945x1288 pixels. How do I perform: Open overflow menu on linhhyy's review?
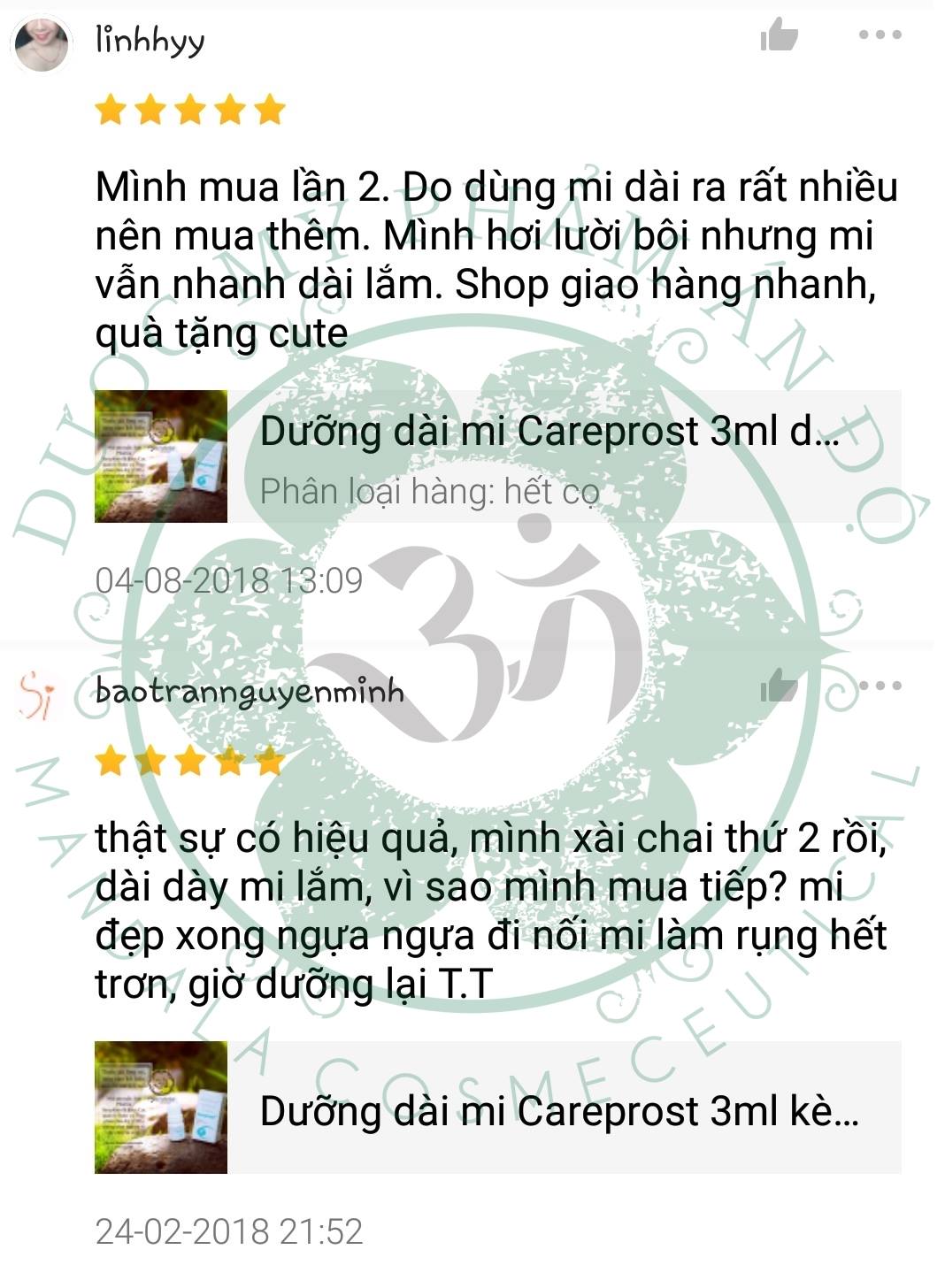tap(880, 35)
